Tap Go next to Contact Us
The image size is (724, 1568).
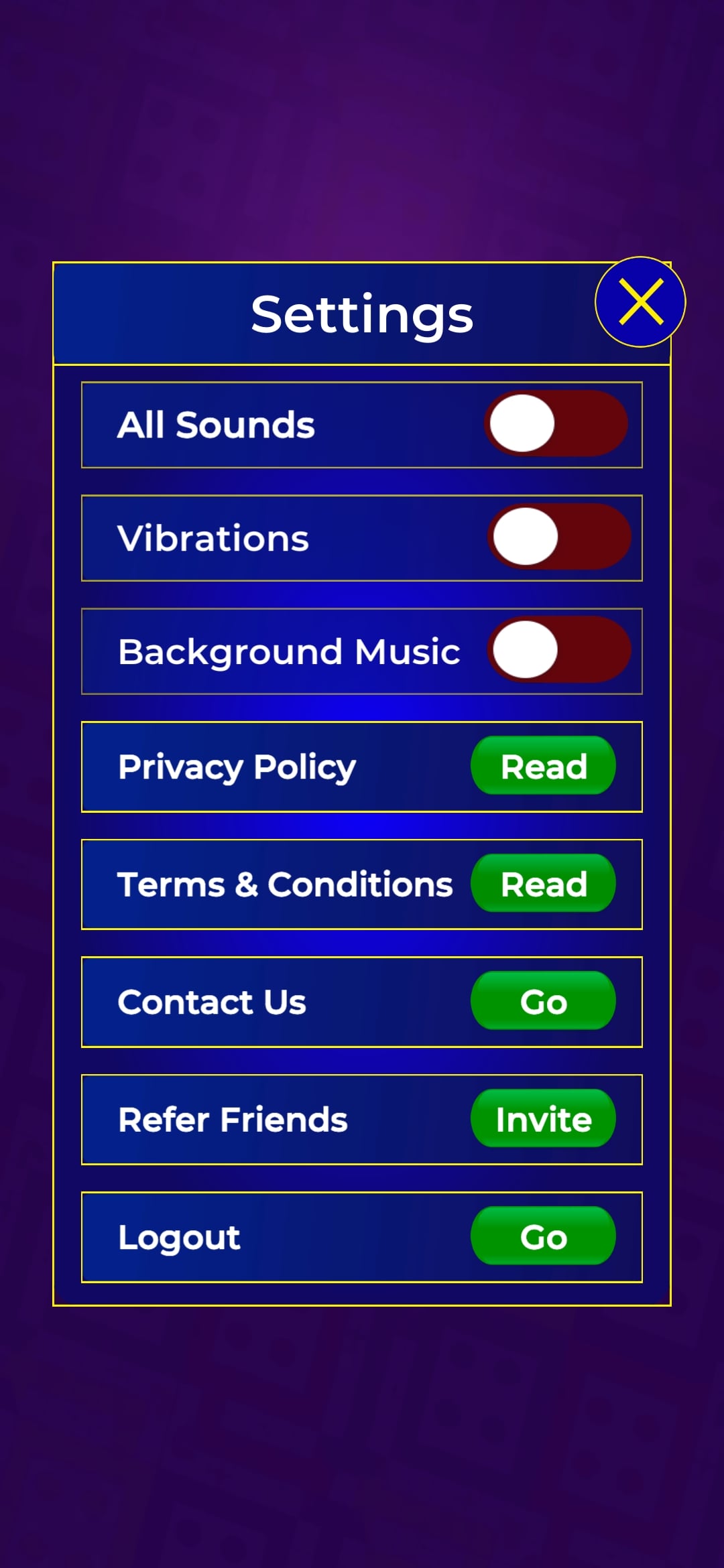click(543, 1001)
